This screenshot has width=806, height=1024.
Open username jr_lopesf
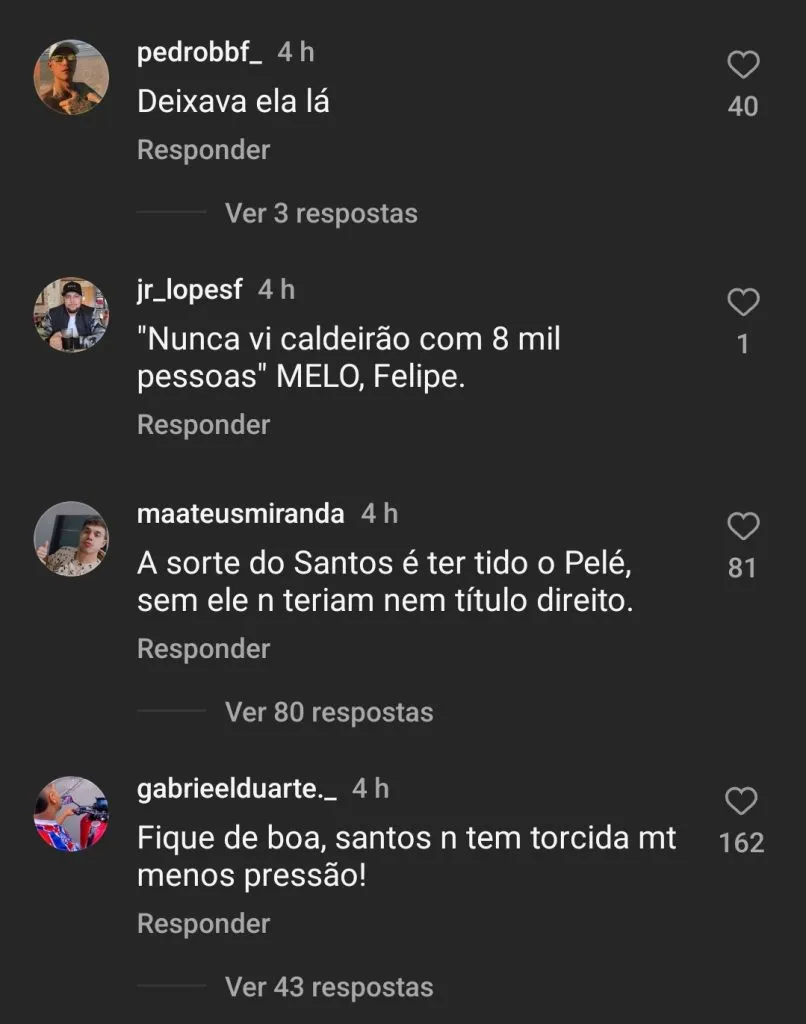click(189, 290)
